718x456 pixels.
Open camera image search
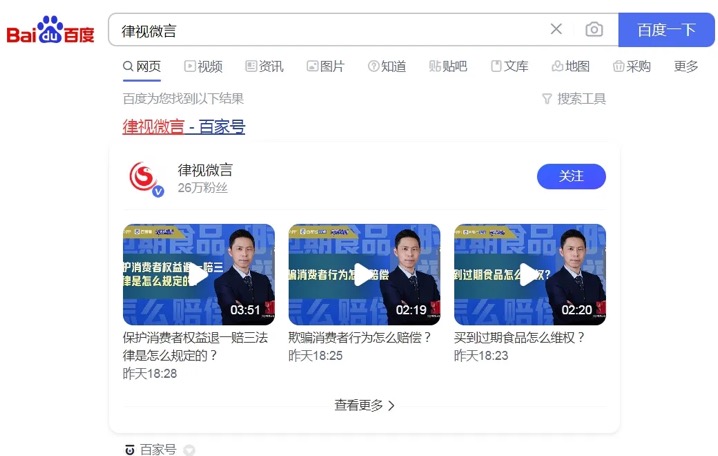pos(594,30)
